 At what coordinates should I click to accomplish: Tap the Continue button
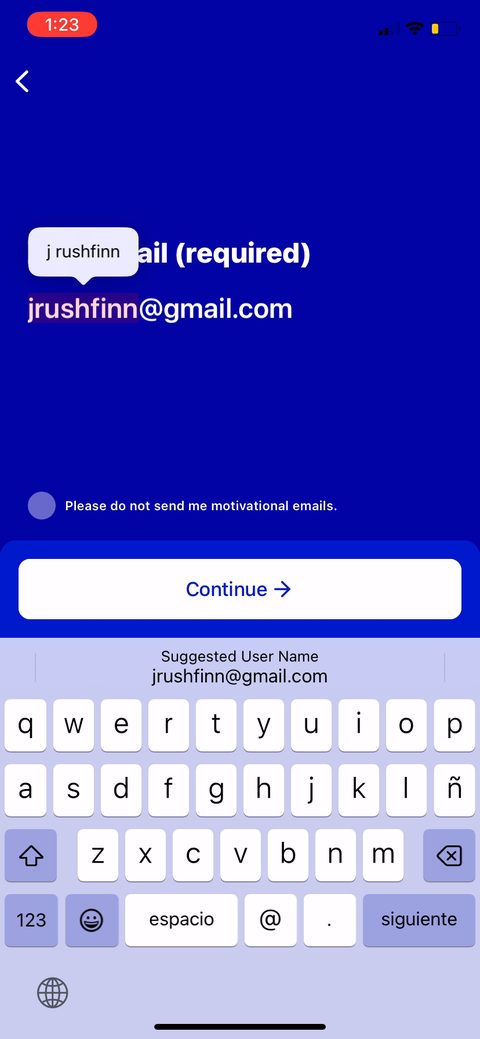point(240,589)
